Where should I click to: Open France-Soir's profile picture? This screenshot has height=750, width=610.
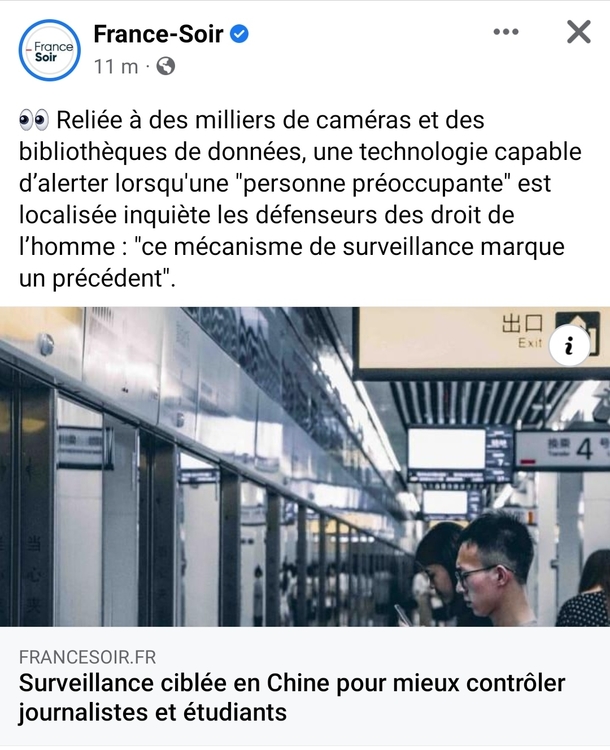[49, 50]
